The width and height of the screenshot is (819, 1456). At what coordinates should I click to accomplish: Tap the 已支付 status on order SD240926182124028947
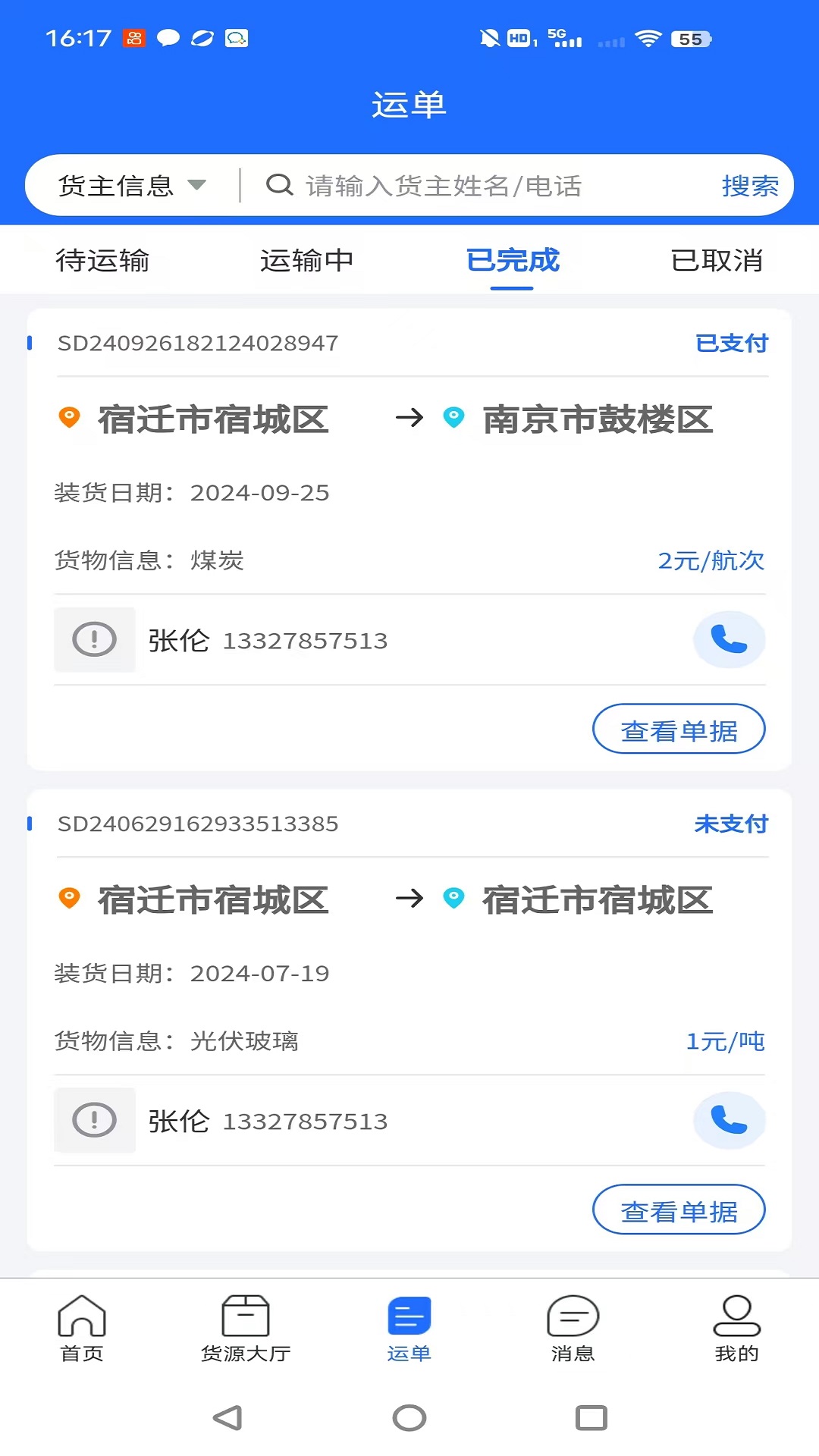pos(732,343)
